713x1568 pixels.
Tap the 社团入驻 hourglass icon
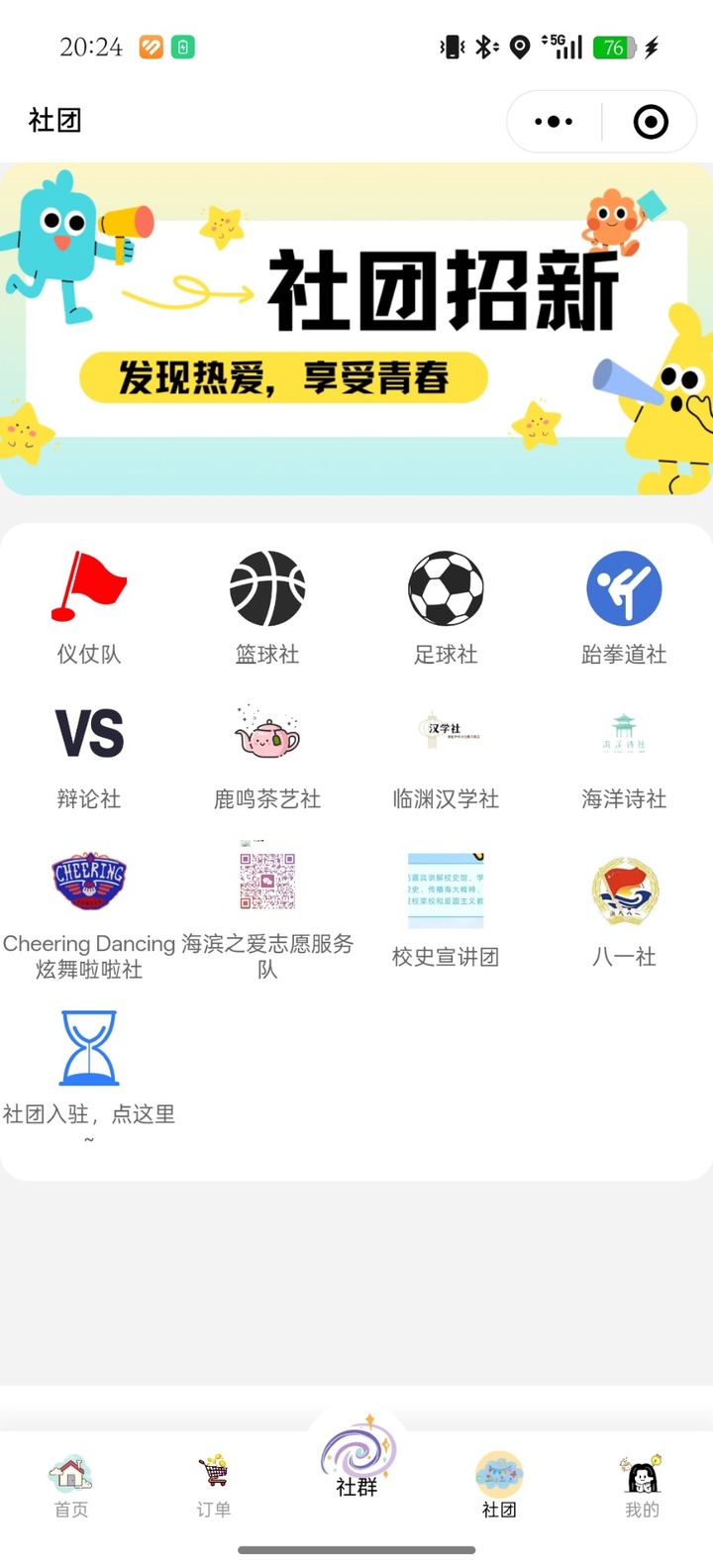89,1048
